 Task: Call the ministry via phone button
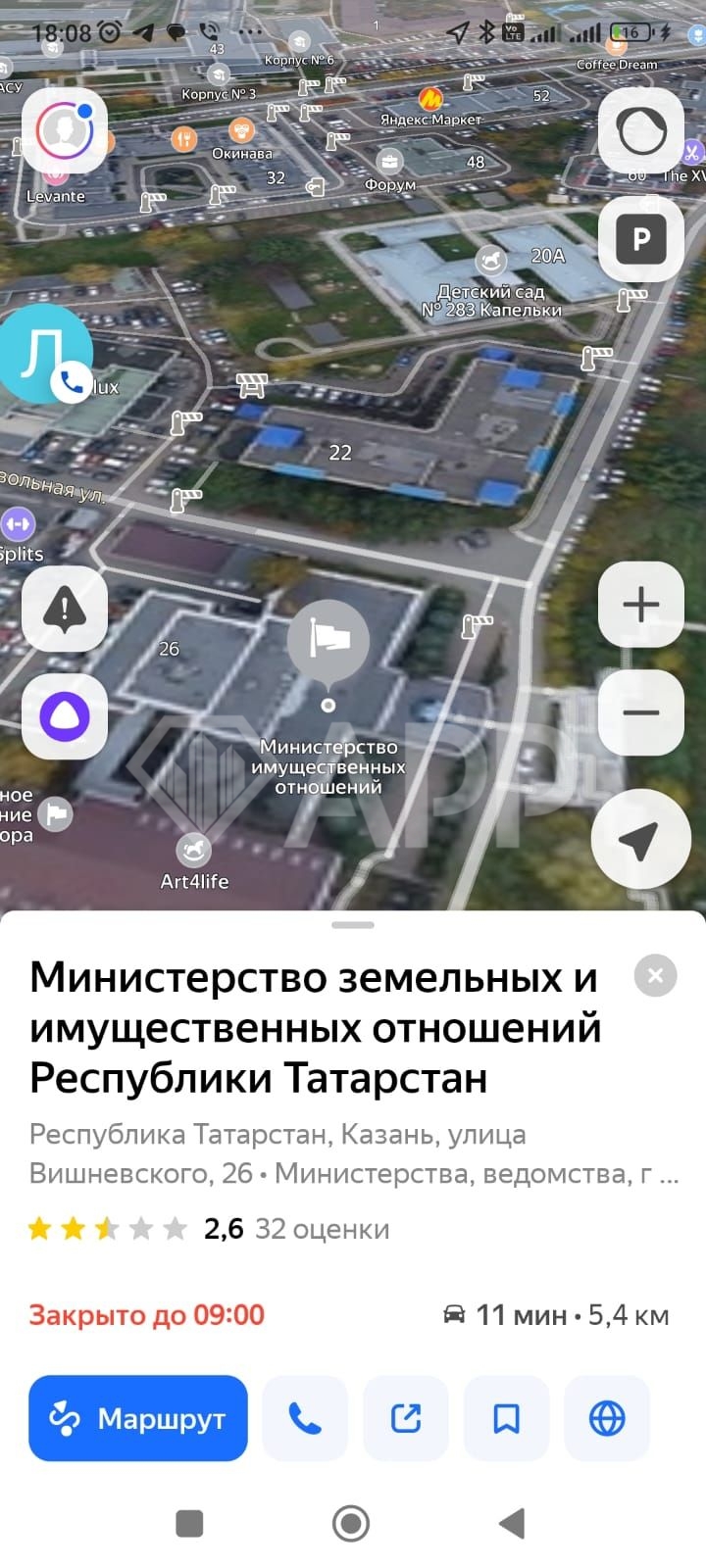(x=305, y=1418)
